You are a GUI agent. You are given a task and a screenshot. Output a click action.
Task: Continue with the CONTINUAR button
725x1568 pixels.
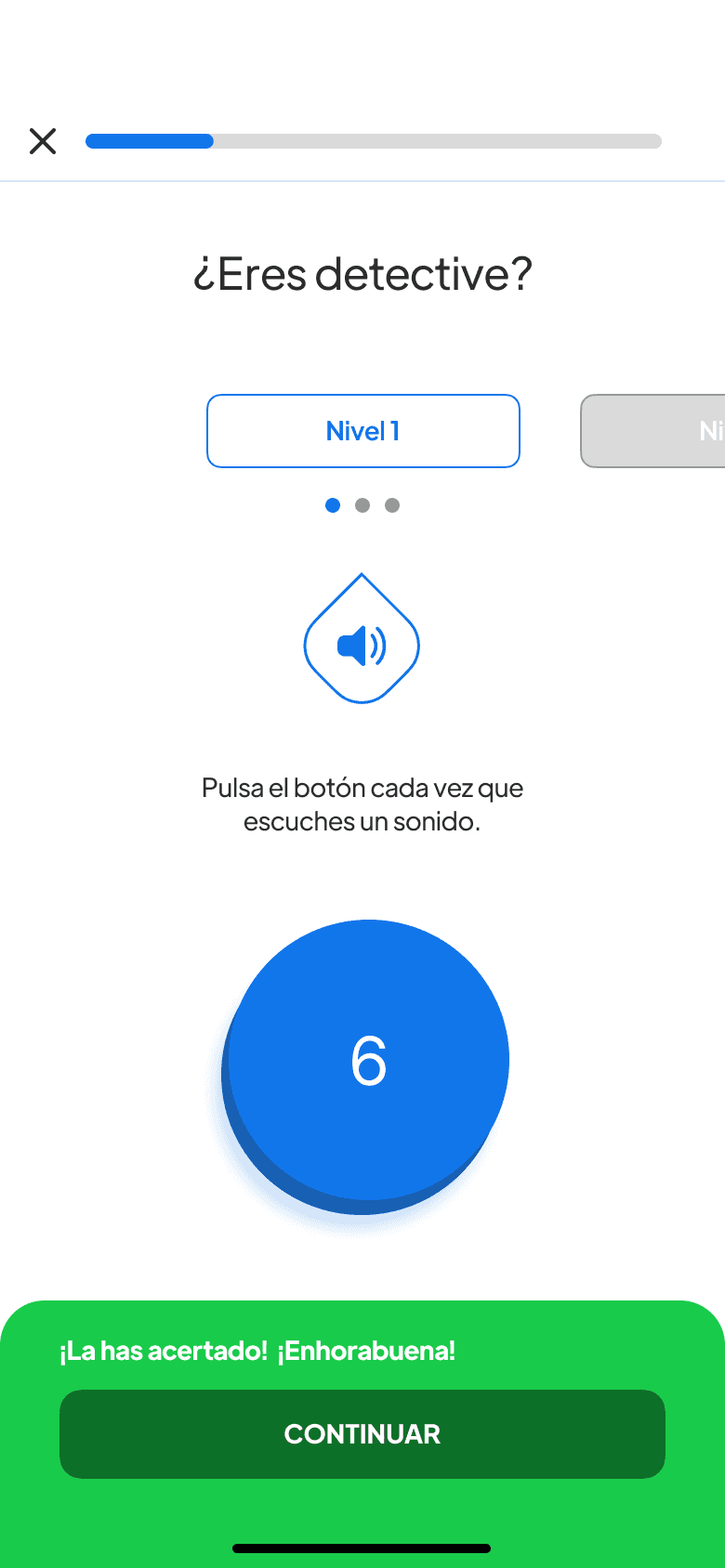(x=362, y=1434)
